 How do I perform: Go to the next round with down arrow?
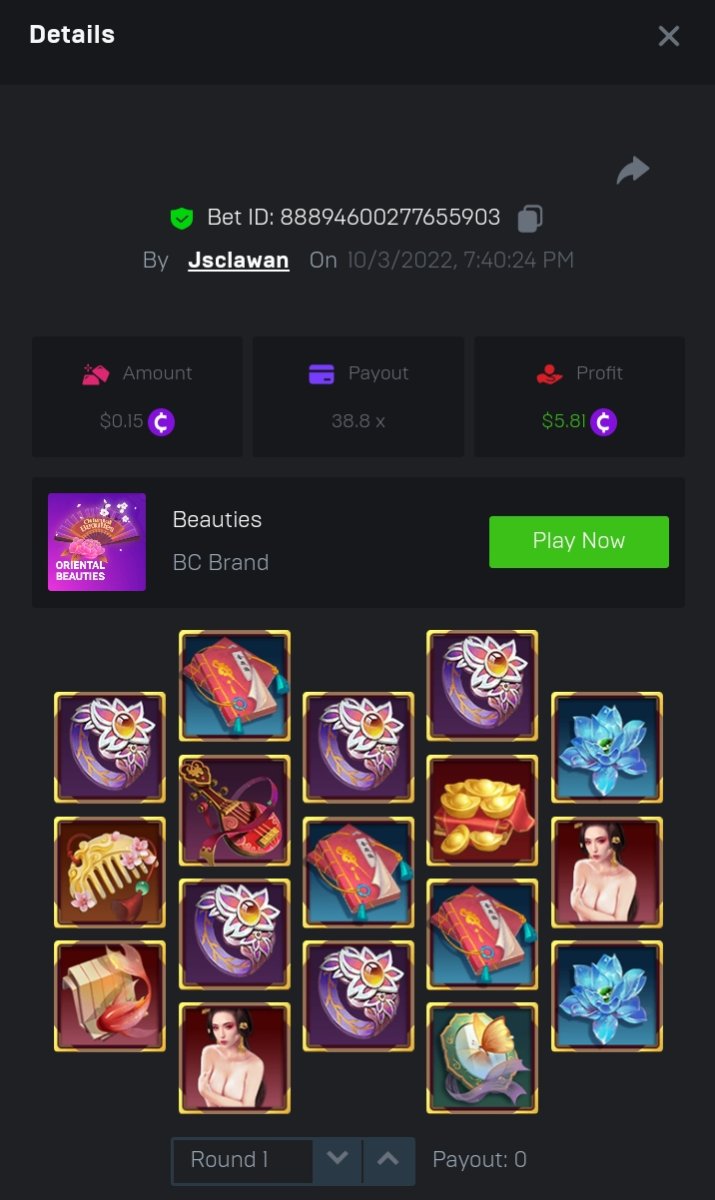337,1160
